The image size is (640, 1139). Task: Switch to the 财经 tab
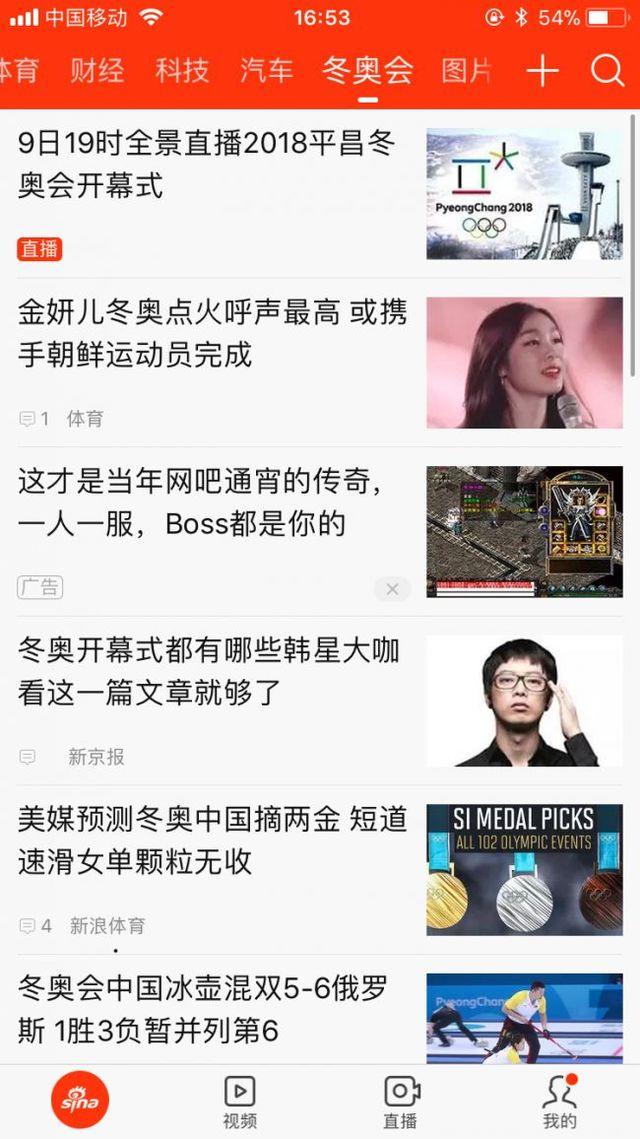(x=98, y=70)
